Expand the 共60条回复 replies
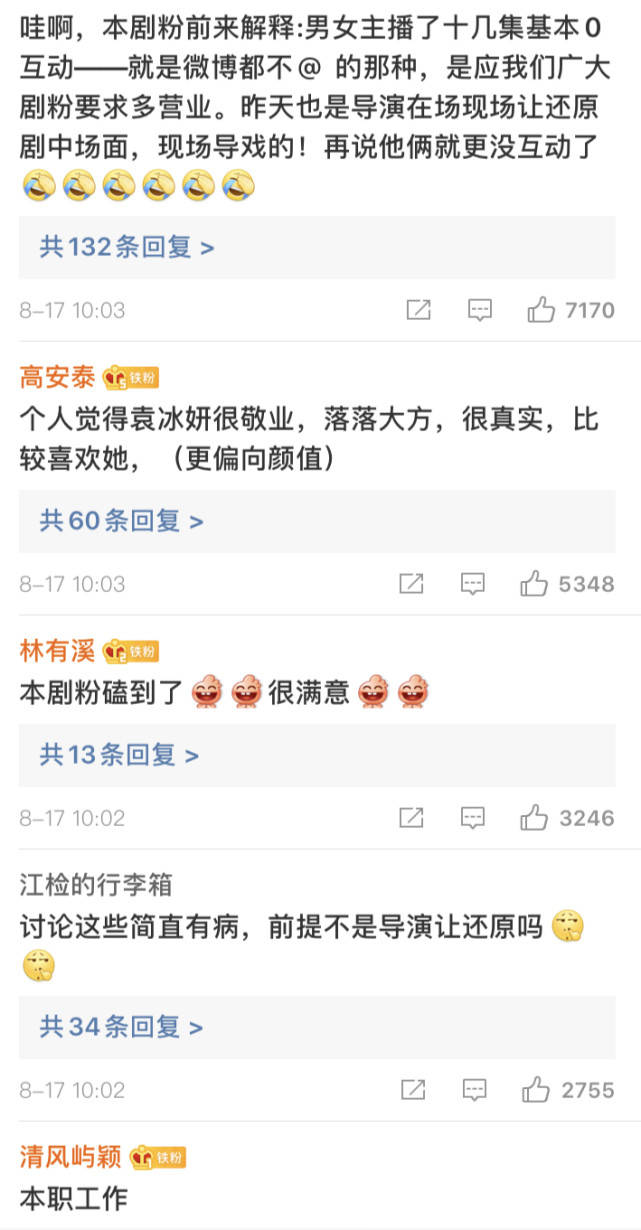Screen dimensions: 641x1230 tap(121, 521)
